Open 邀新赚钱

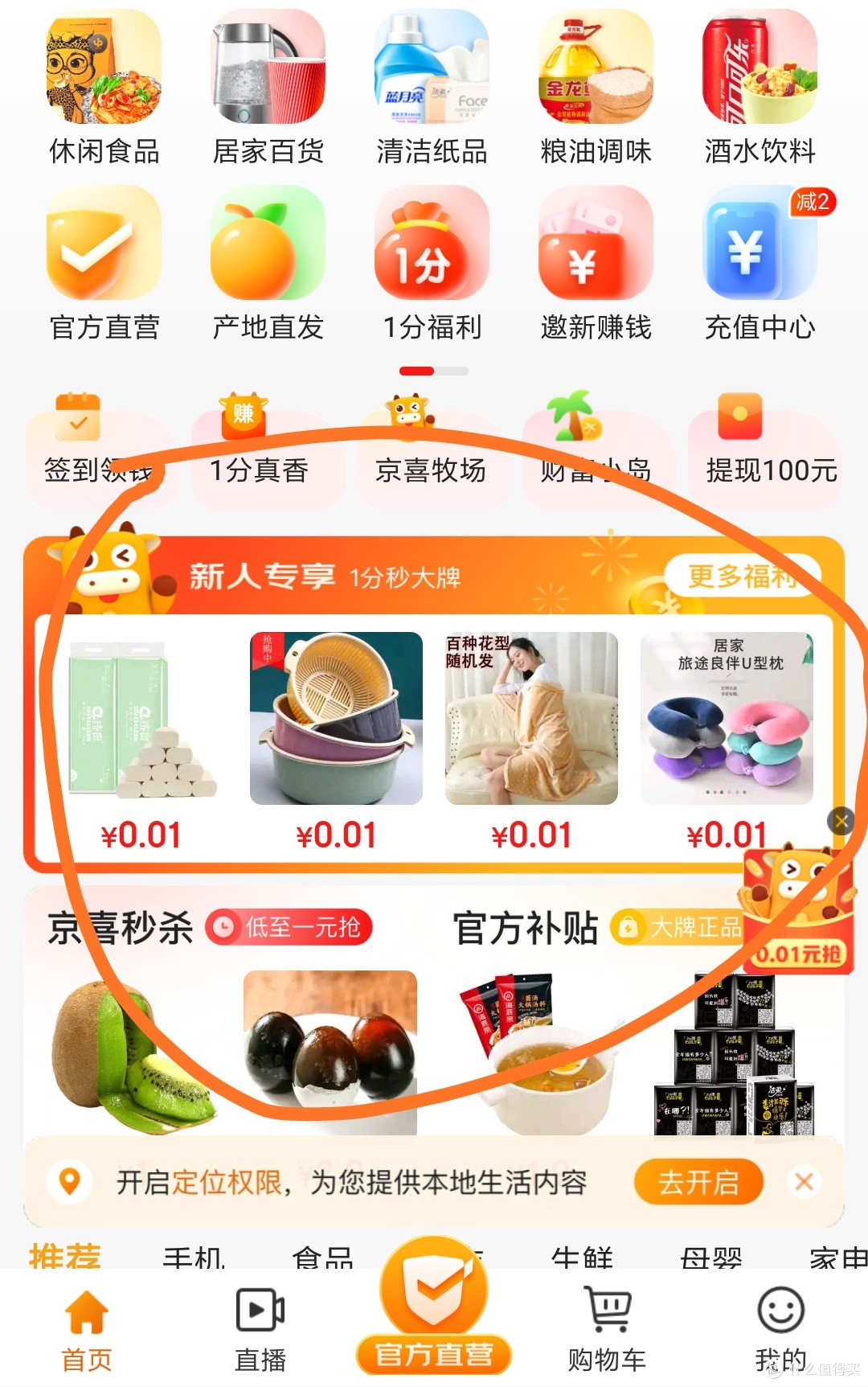(x=596, y=265)
